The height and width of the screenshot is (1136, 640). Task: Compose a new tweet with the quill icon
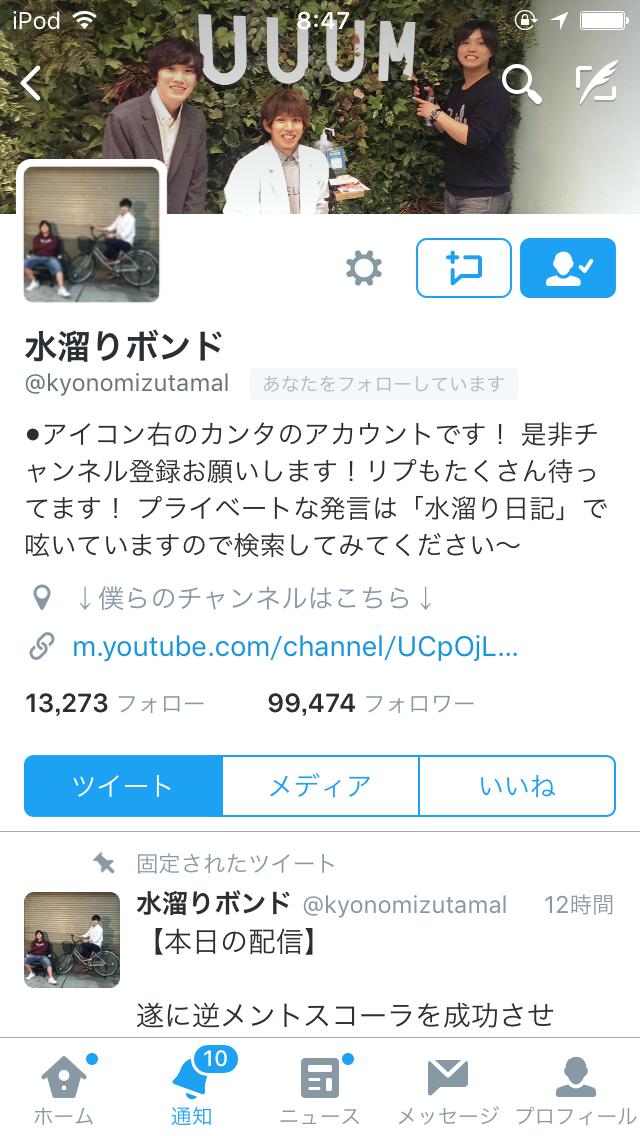[x=596, y=83]
